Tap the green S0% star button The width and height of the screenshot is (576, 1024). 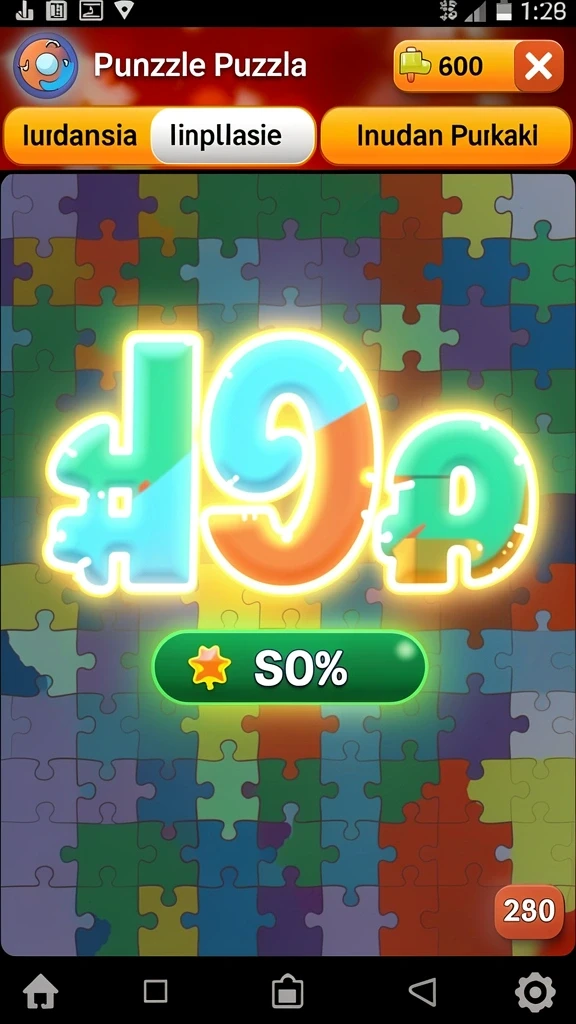pos(290,667)
